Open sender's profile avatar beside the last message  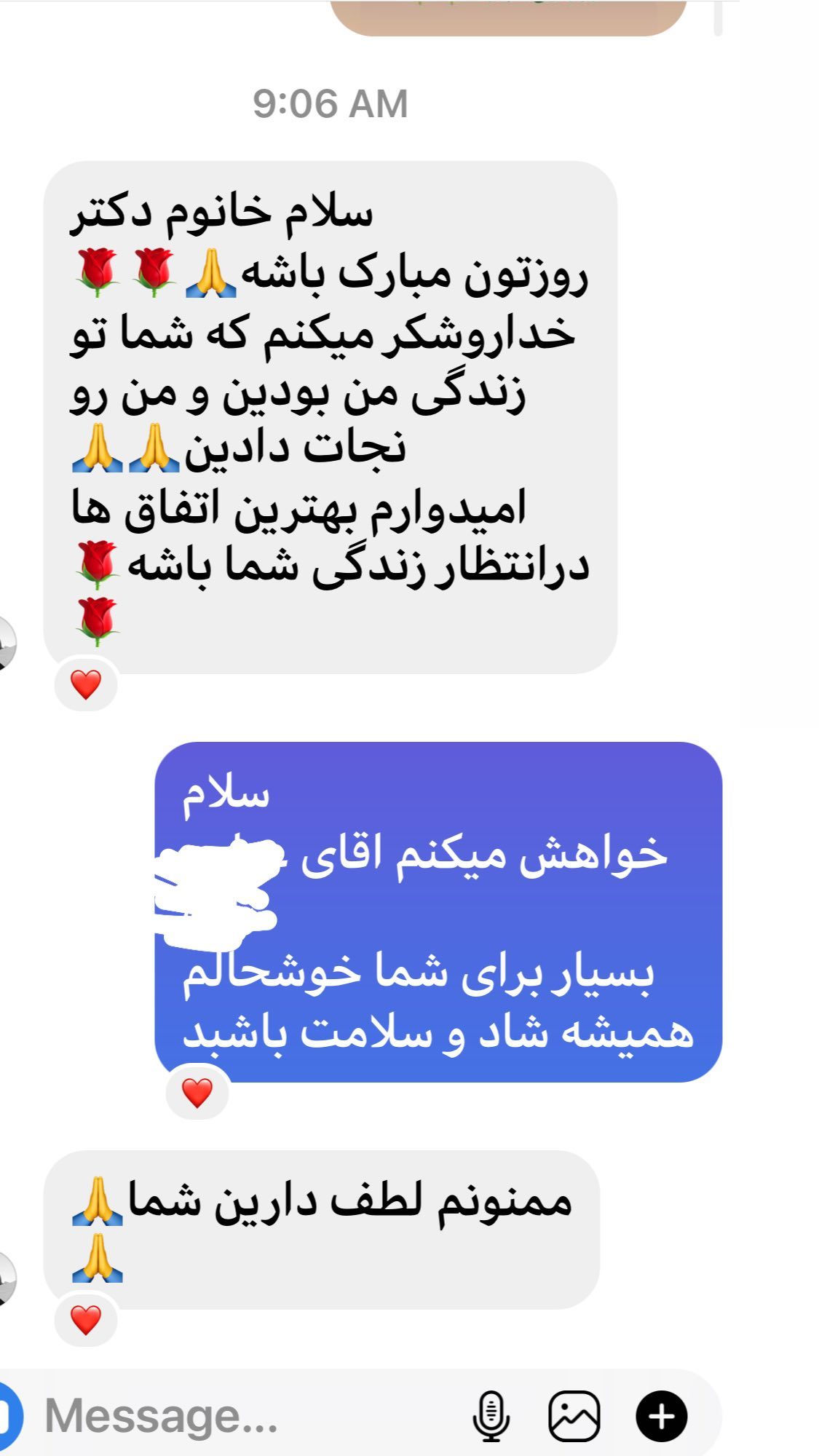click(6, 1279)
